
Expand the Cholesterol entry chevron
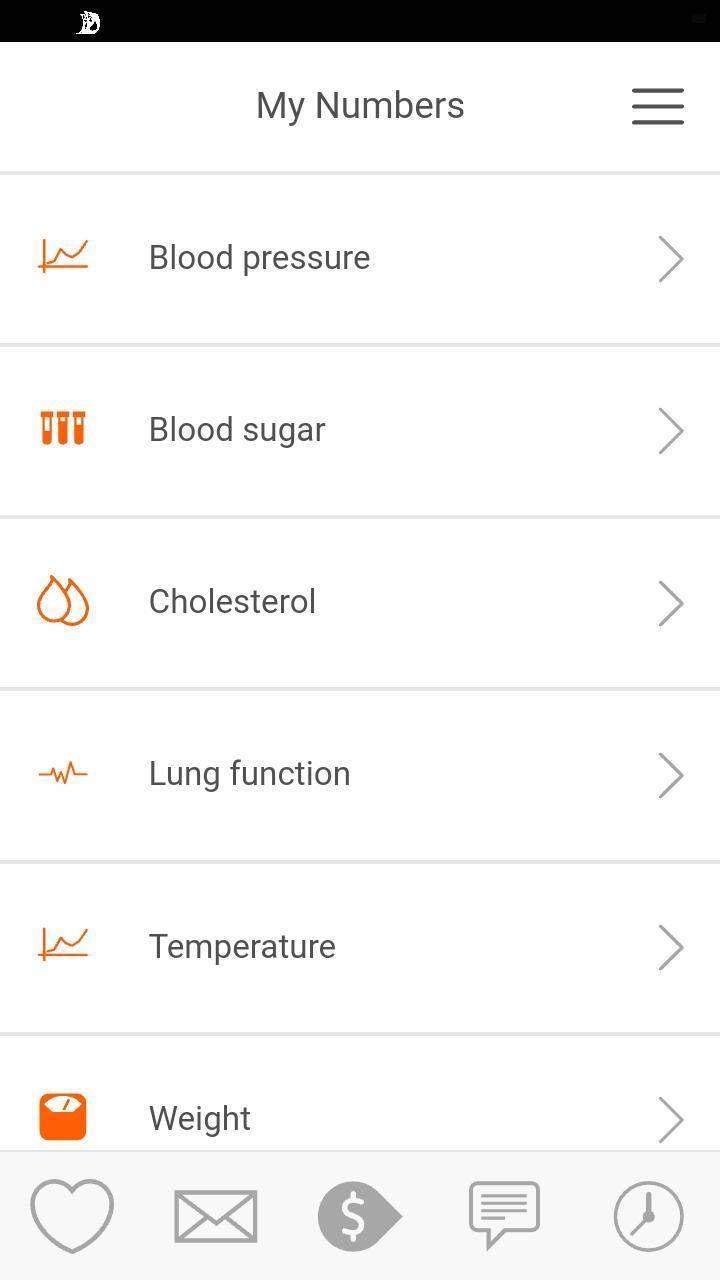tap(671, 602)
